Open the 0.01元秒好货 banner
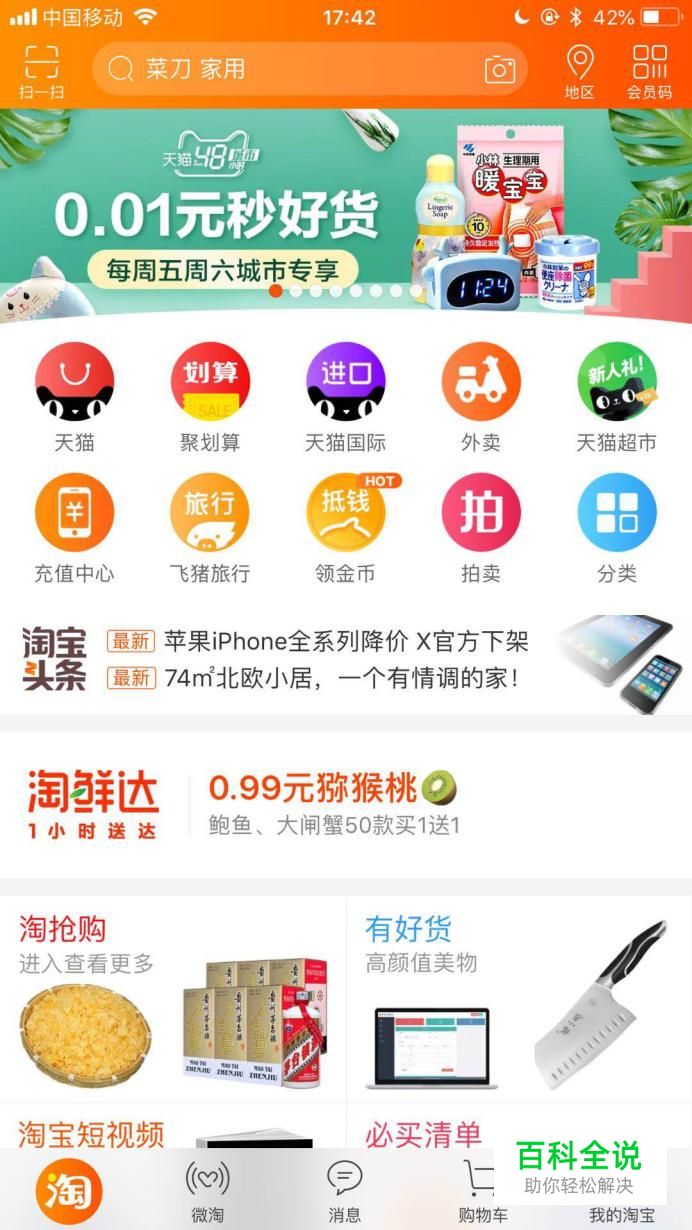 [345, 215]
